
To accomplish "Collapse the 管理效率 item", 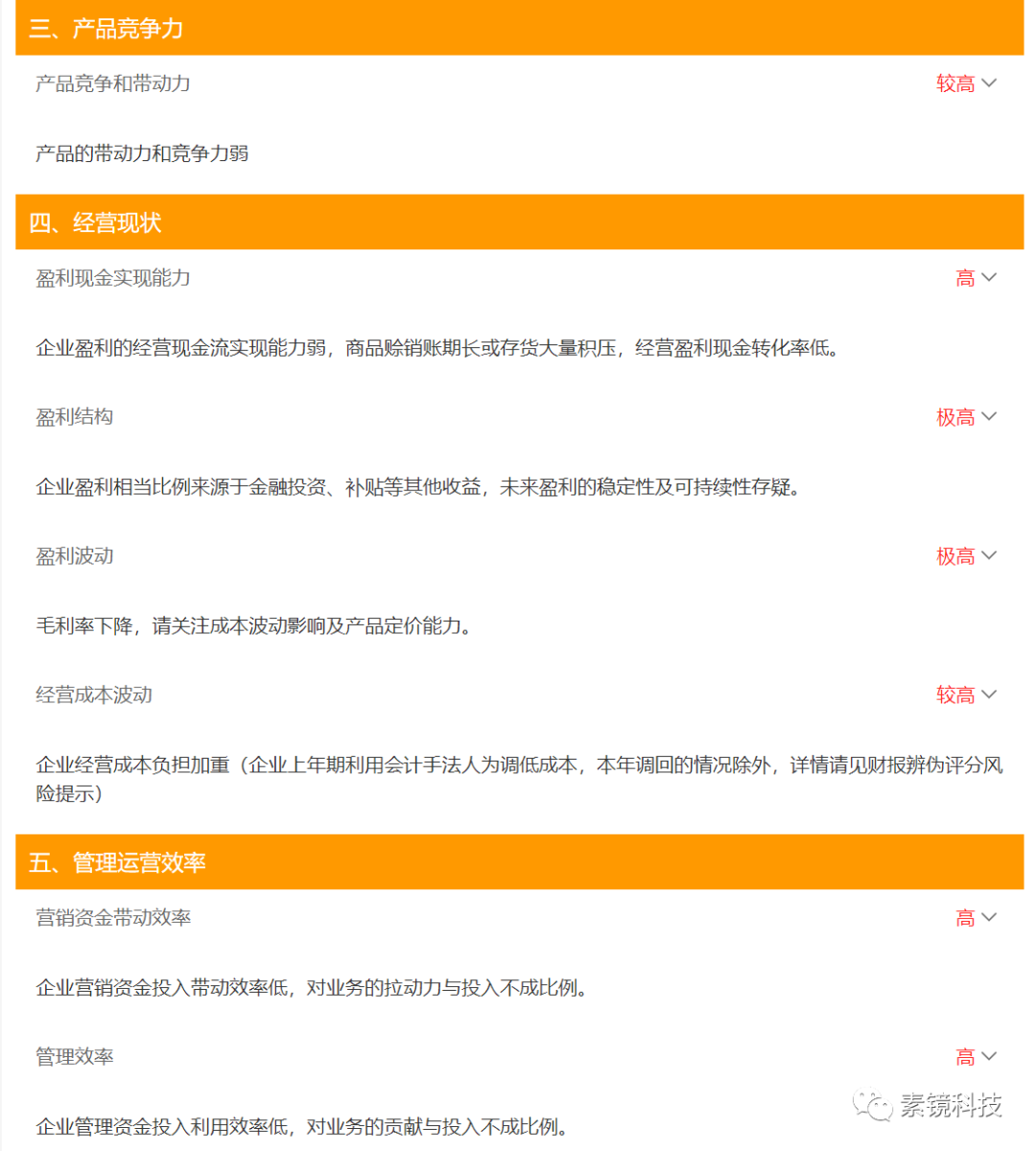I will pyautogui.click(x=989, y=1057).
